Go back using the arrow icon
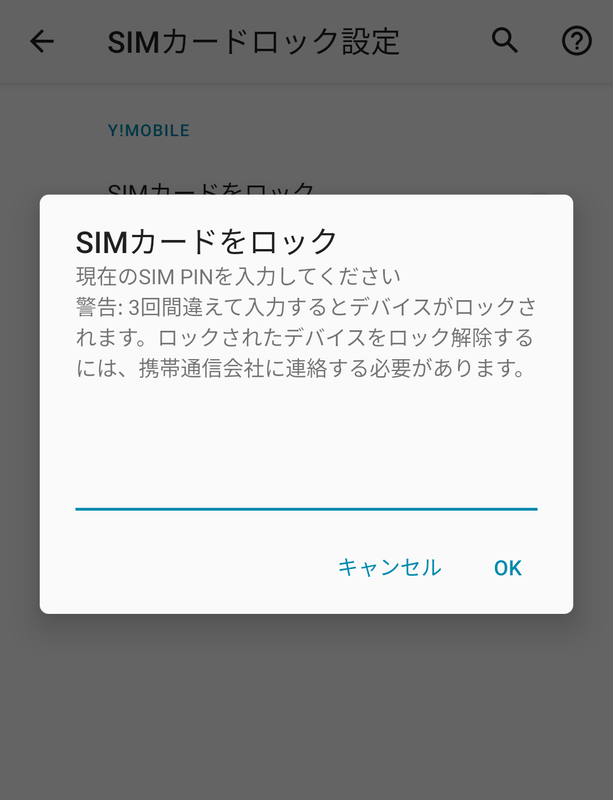 tap(42, 41)
